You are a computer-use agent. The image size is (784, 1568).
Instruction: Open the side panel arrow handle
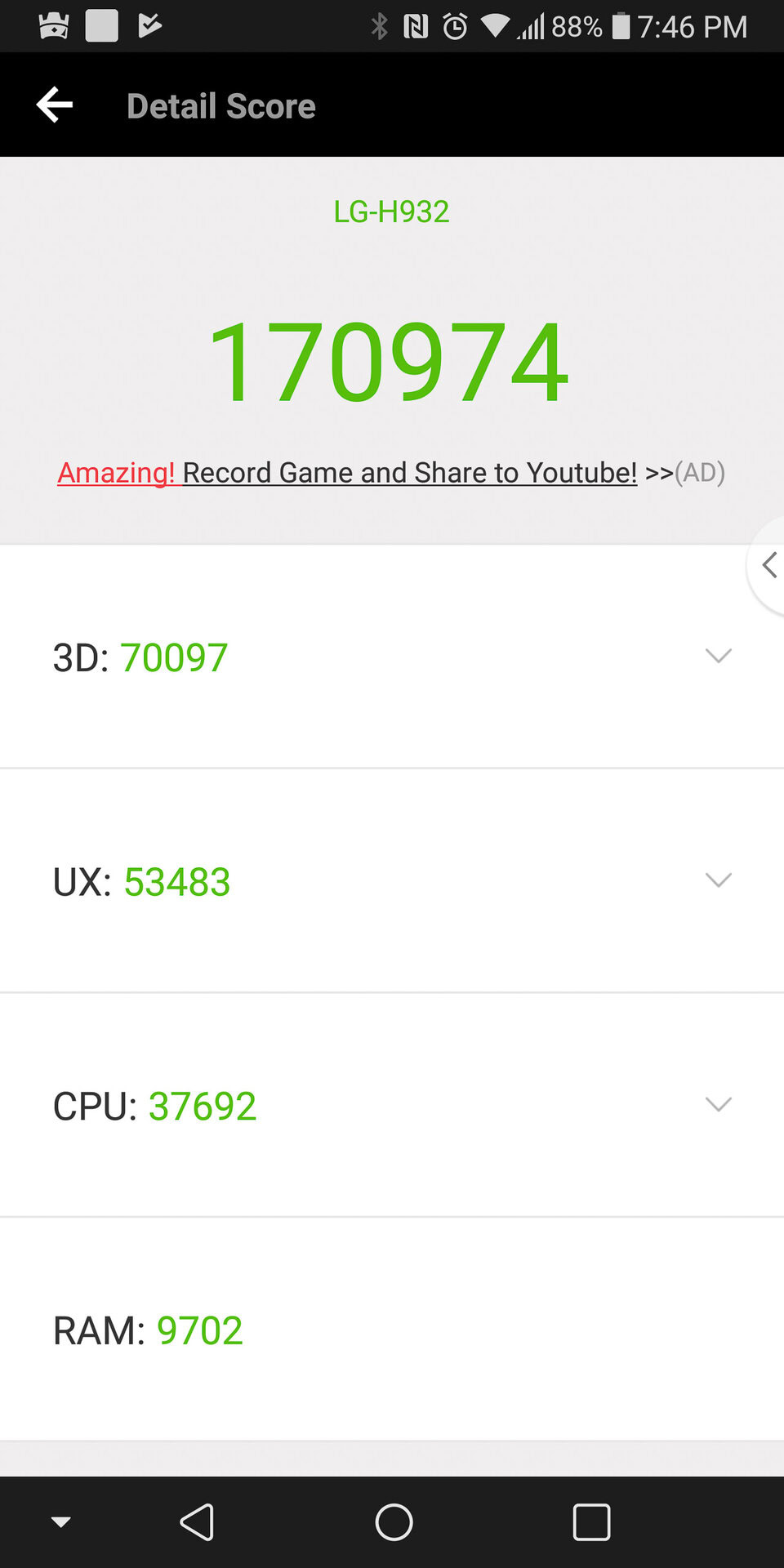tap(768, 565)
